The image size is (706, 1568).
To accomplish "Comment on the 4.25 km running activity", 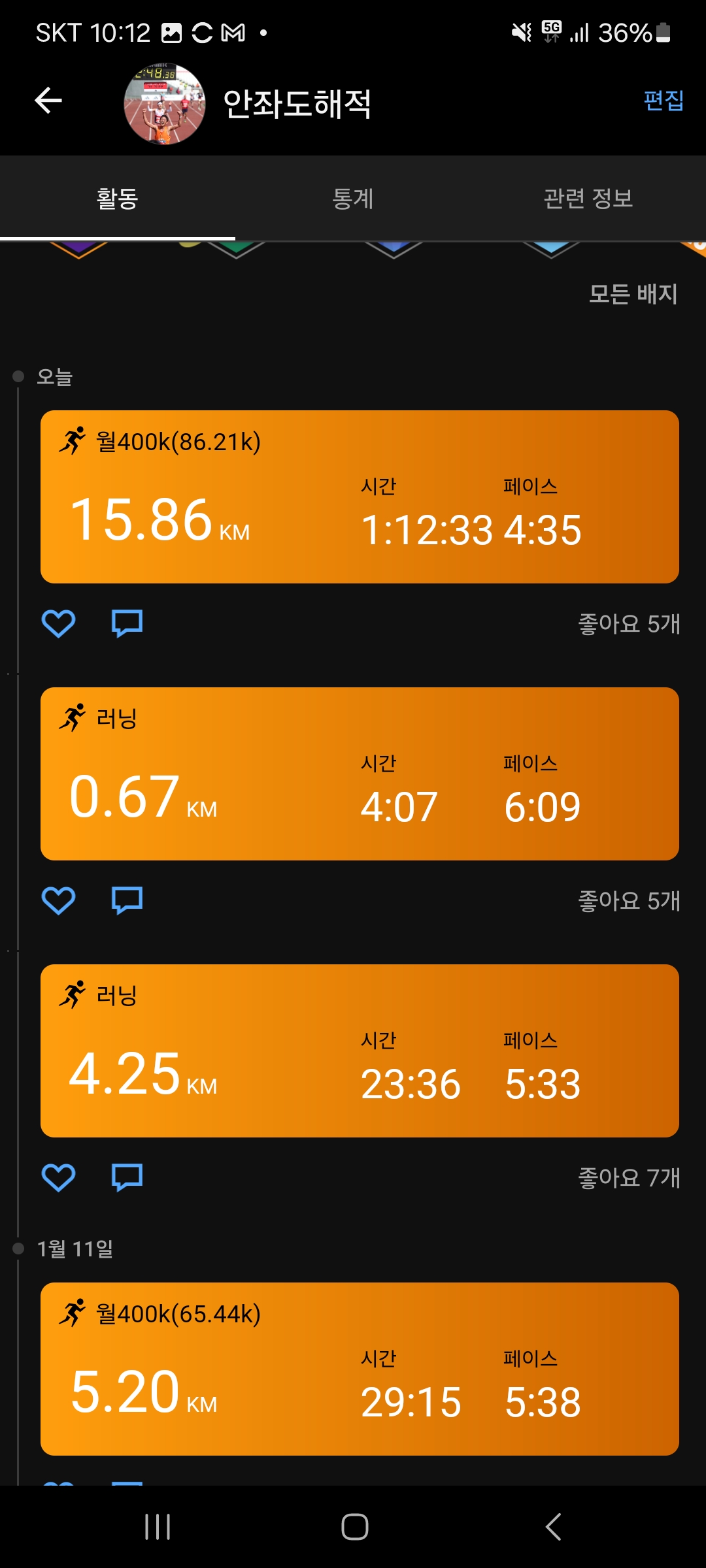I will pyautogui.click(x=127, y=1177).
